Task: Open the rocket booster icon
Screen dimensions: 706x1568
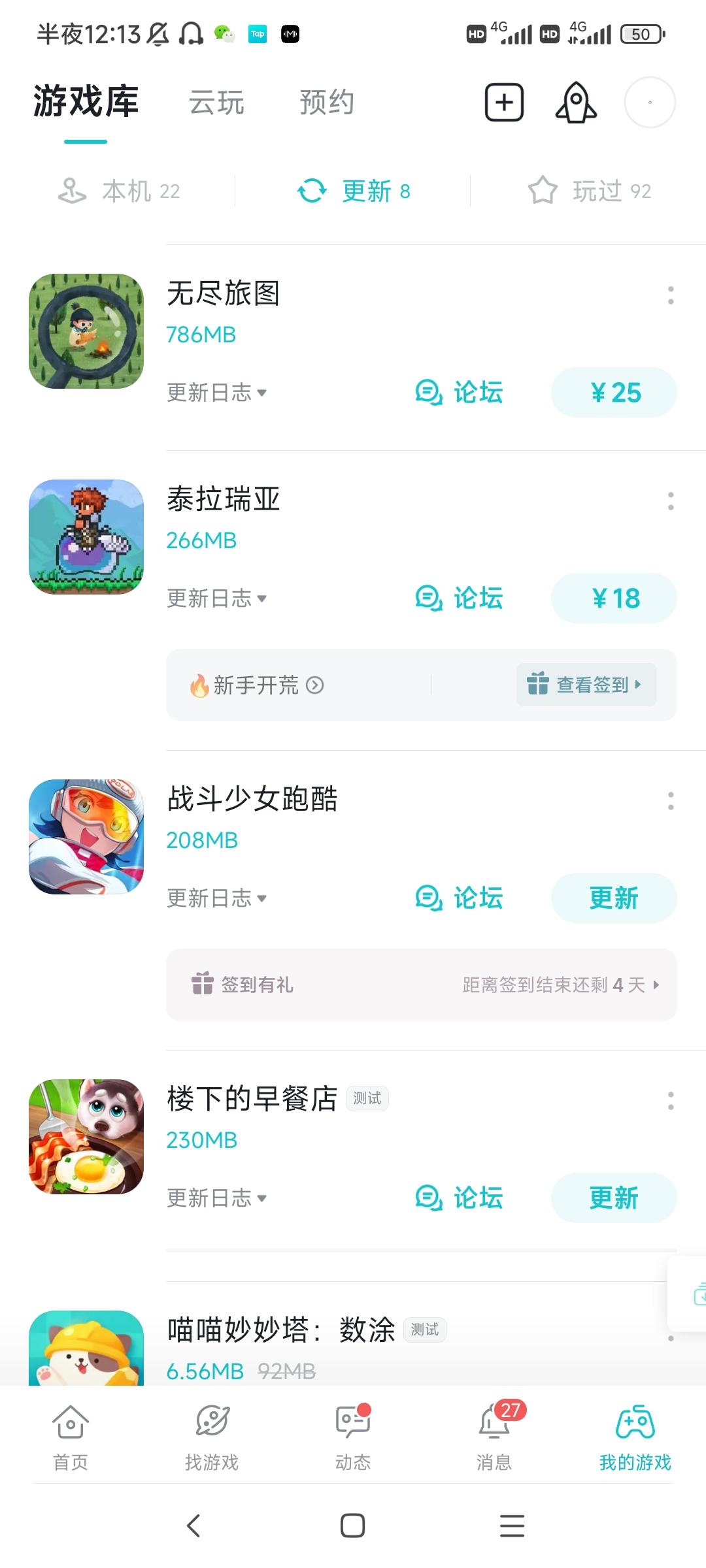Action: [x=576, y=103]
